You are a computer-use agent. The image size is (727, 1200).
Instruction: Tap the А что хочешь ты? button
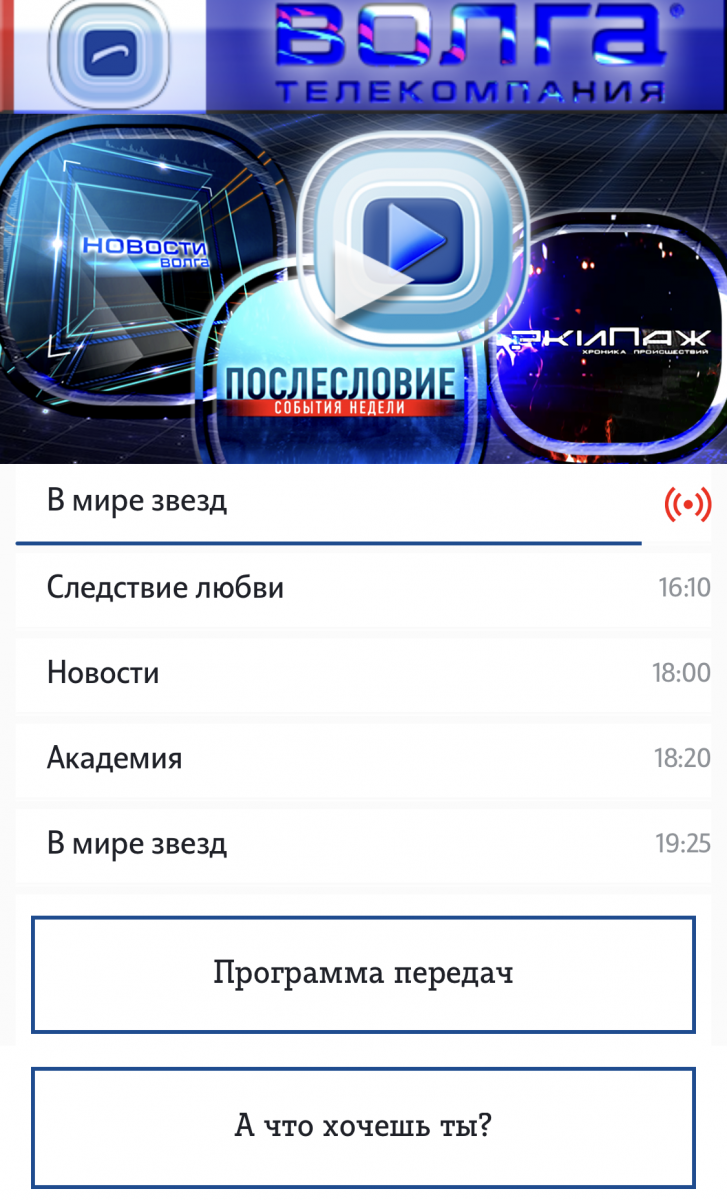click(x=363, y=1126)
